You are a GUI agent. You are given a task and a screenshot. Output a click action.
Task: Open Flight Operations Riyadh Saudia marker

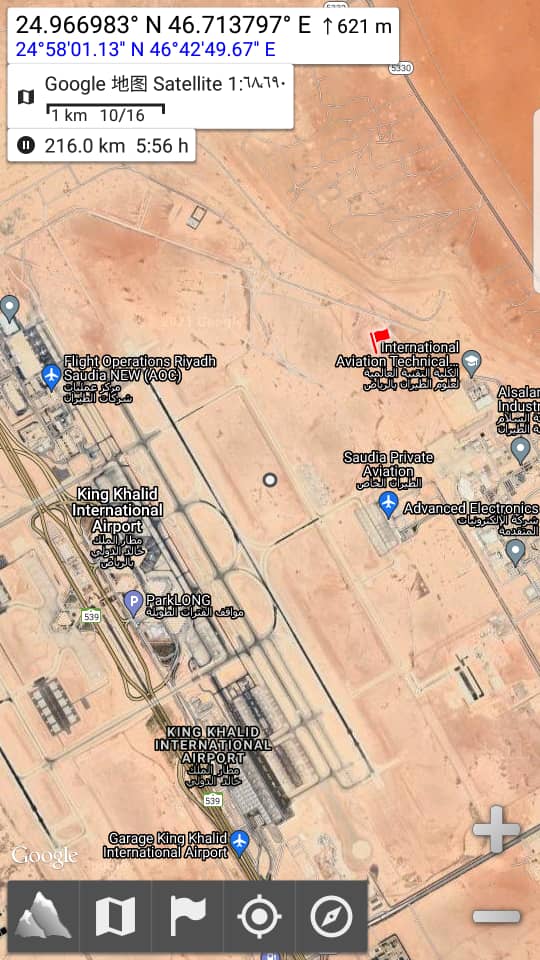pos(51,376)
